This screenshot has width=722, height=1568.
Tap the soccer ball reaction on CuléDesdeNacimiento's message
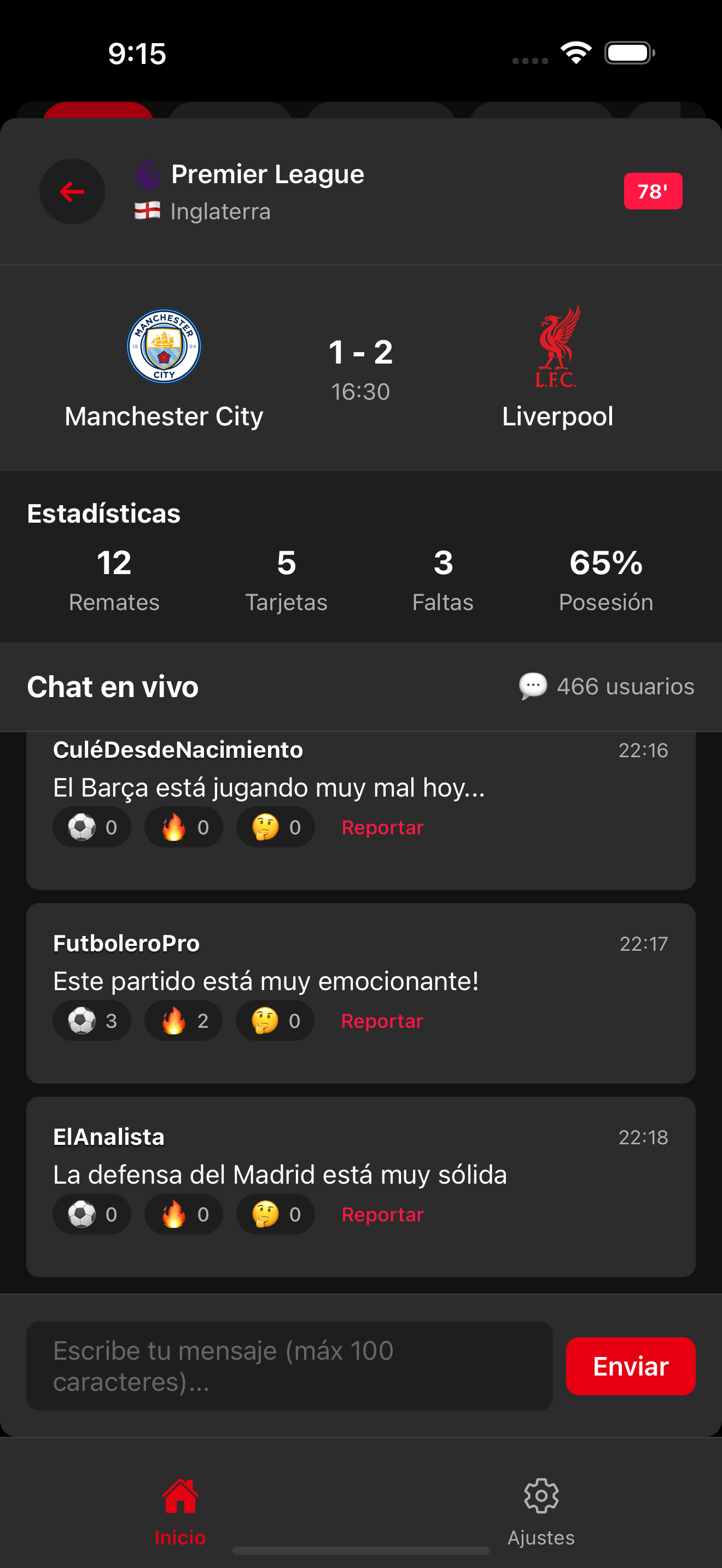point(92,827)
